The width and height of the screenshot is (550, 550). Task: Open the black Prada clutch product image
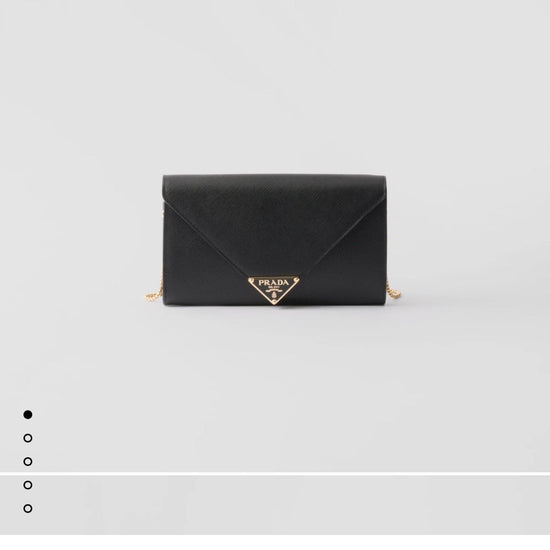pos(273,240)
